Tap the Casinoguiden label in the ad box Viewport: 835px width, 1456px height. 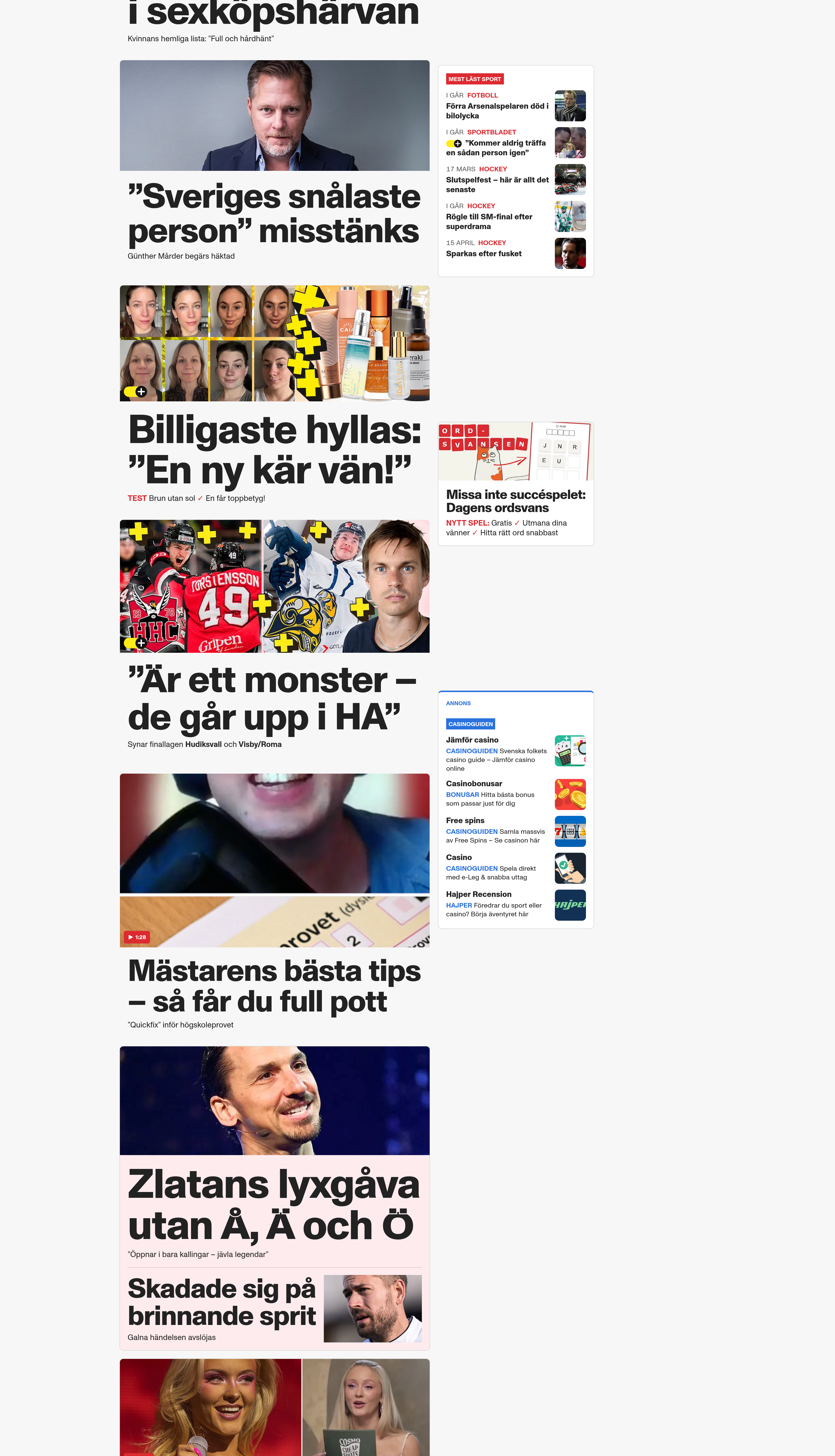[470, 724]
